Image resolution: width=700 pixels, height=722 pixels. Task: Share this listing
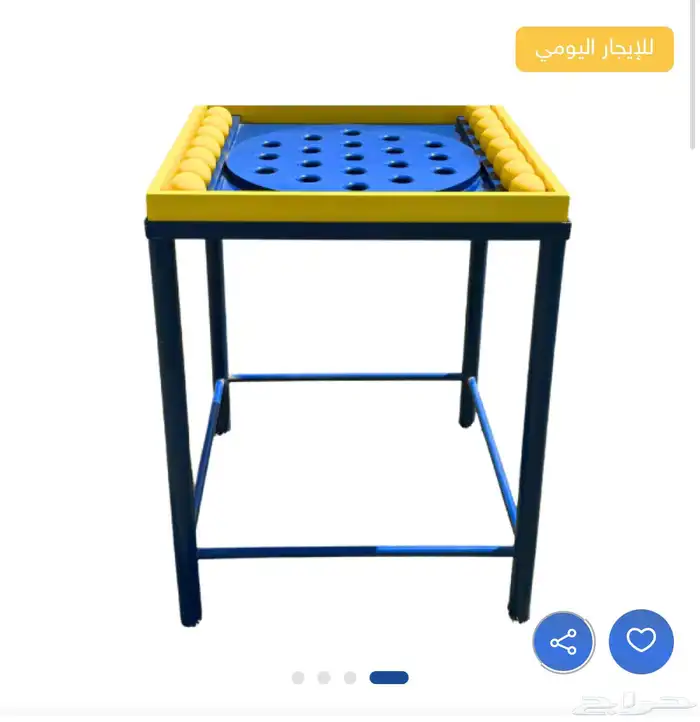pos(564,641)
